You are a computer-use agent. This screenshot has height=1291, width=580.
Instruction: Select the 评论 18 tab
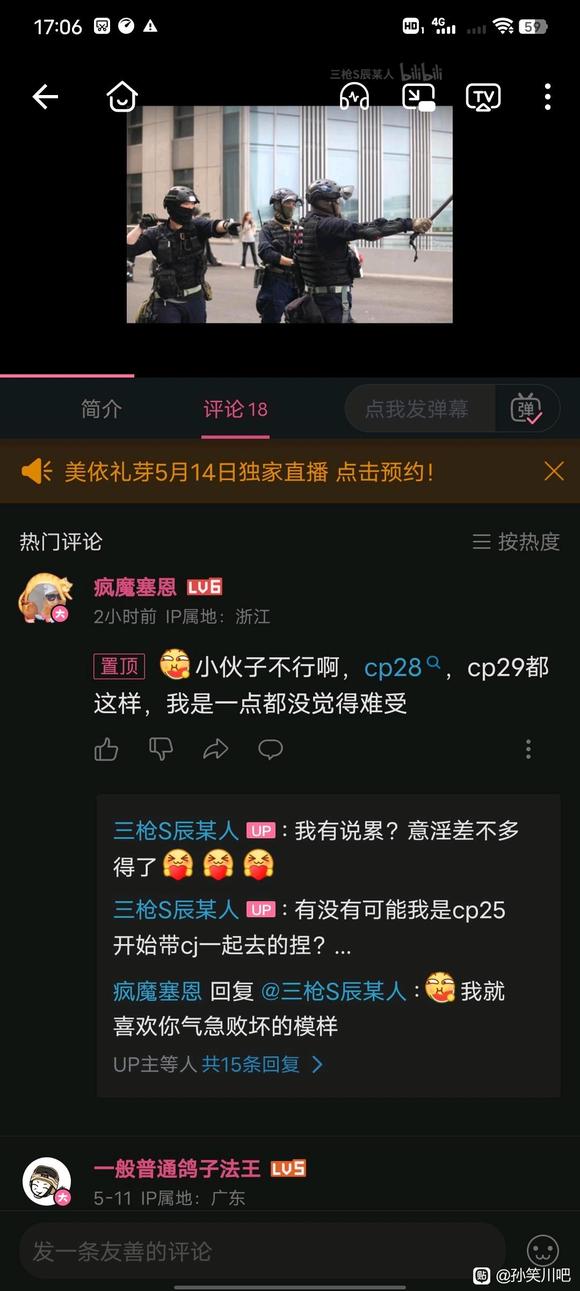click(235, 408)
